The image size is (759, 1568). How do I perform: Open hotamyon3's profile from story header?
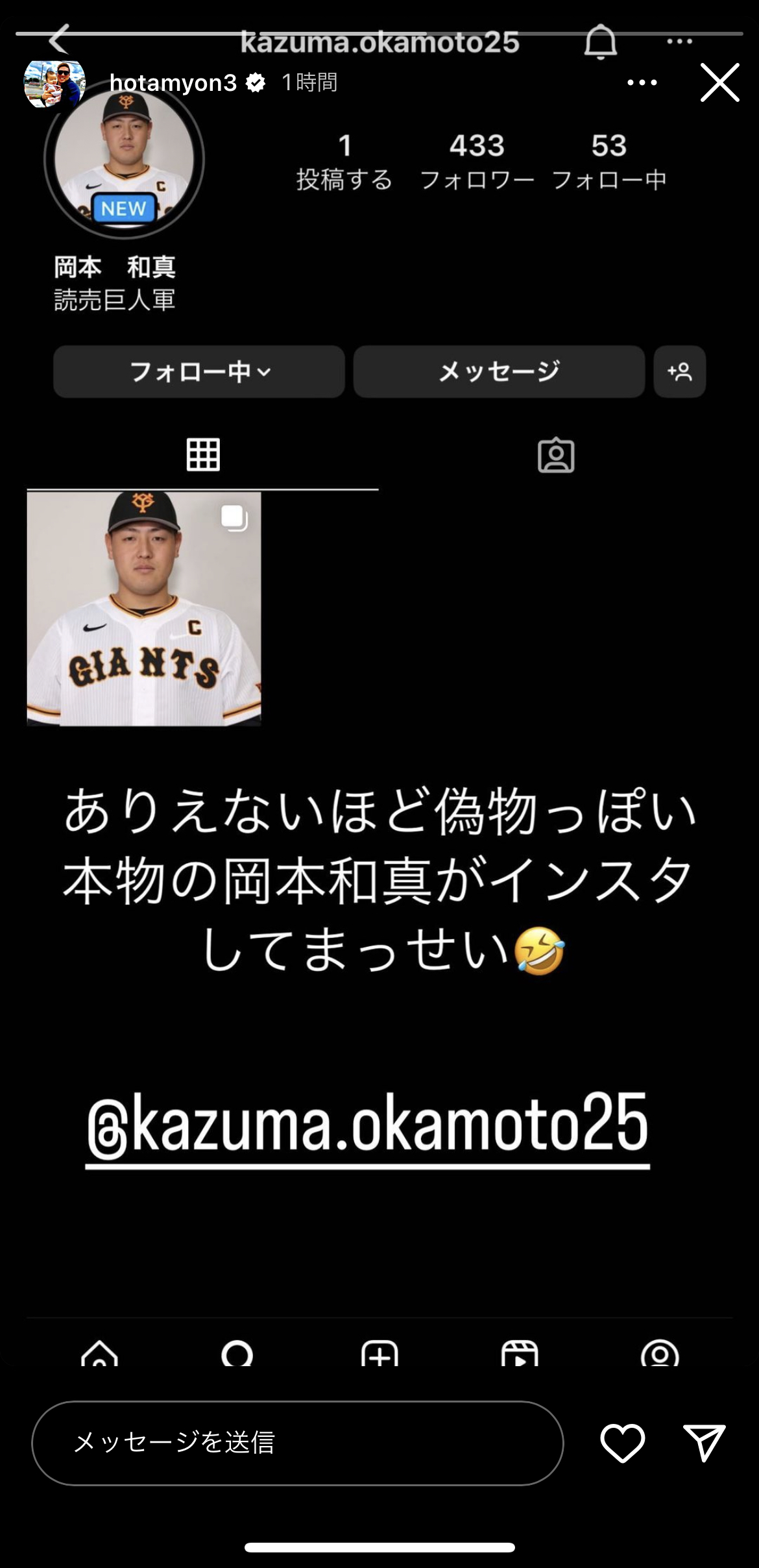(x=173, y=82)
